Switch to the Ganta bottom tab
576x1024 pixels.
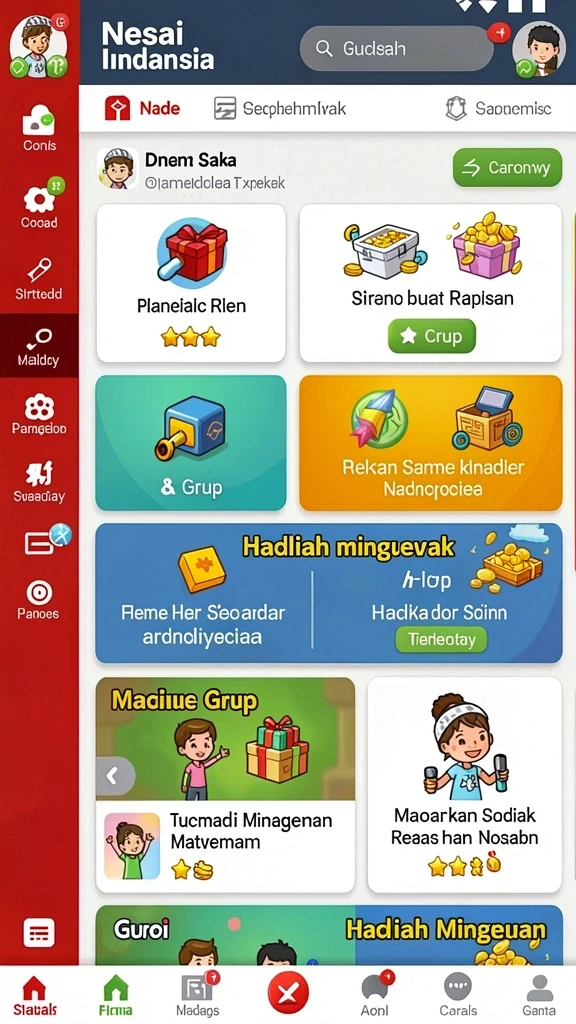(x=539, y=994)
